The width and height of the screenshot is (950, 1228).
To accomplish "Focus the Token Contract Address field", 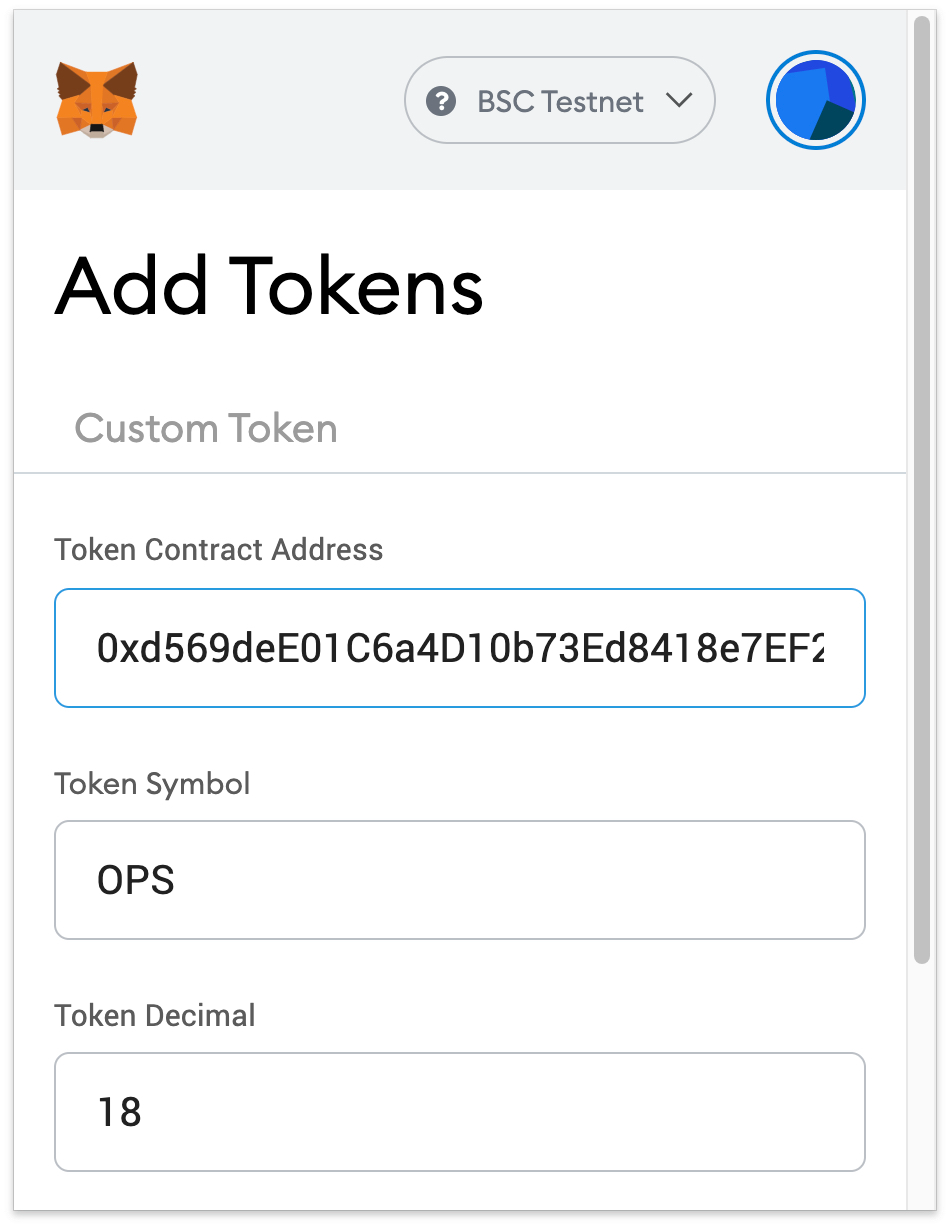I will 459,648.
